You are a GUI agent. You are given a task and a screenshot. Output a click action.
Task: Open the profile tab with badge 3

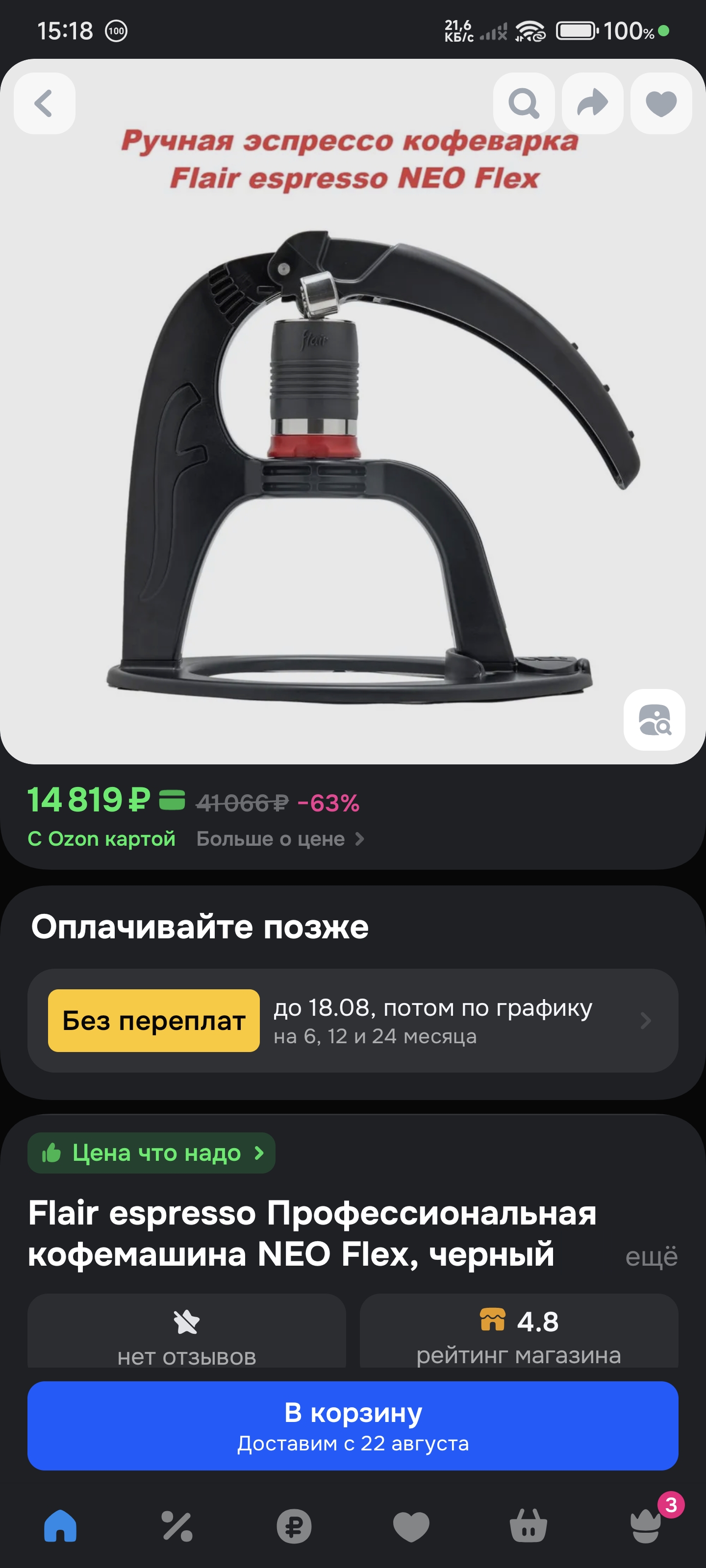tap(645, 1527)
